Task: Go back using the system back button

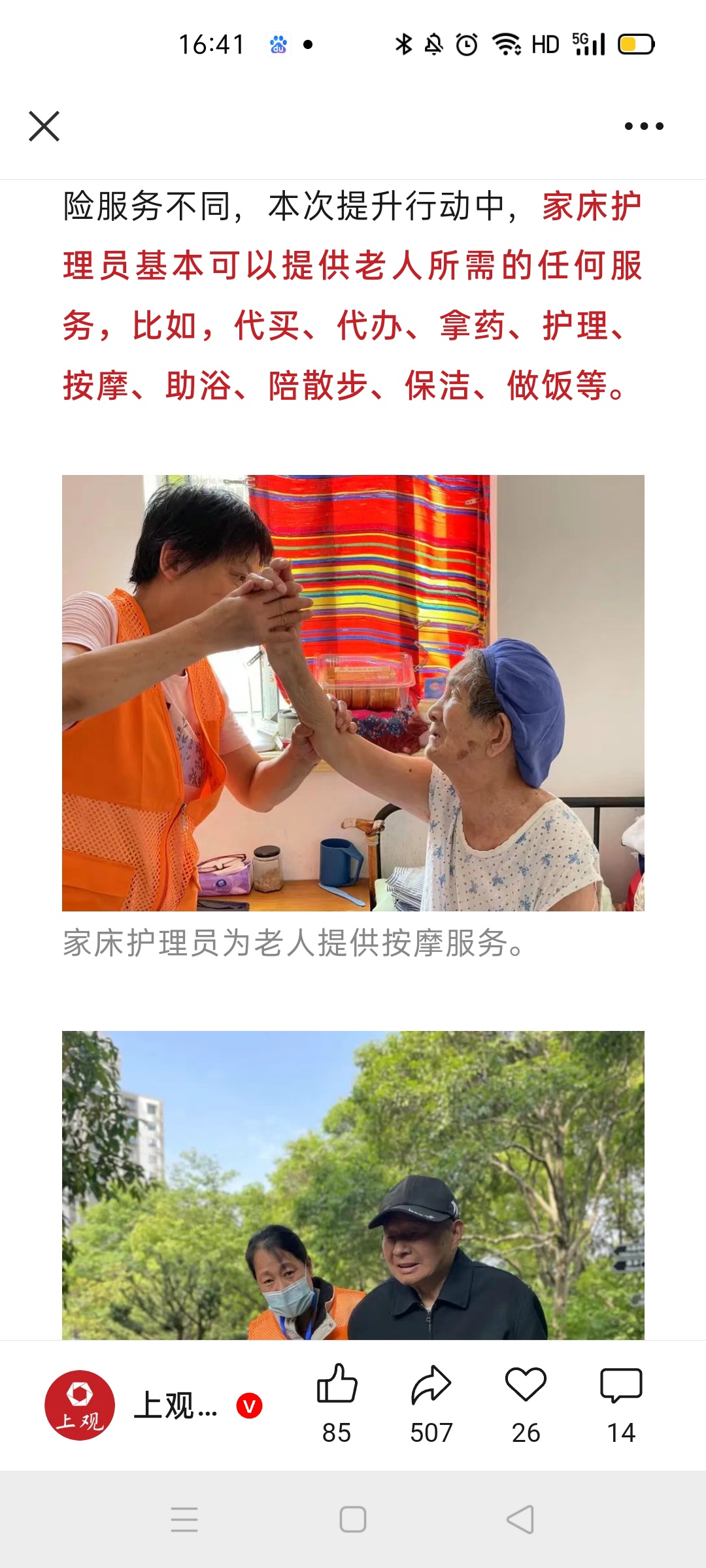Action: [520, 1519]
